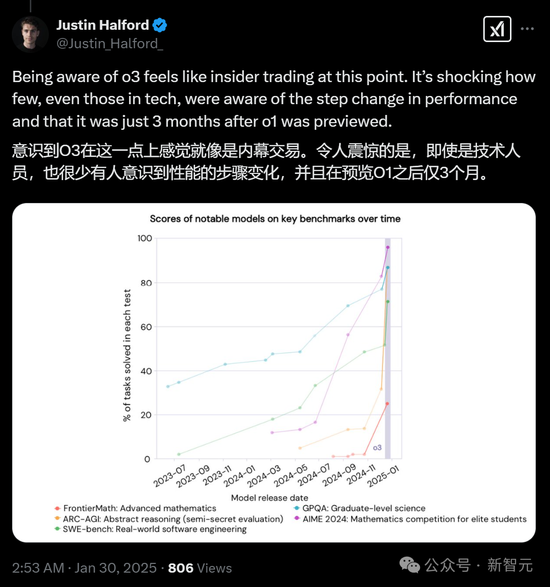Open the @Justin_Halford_ handle link

pos(109,44)
